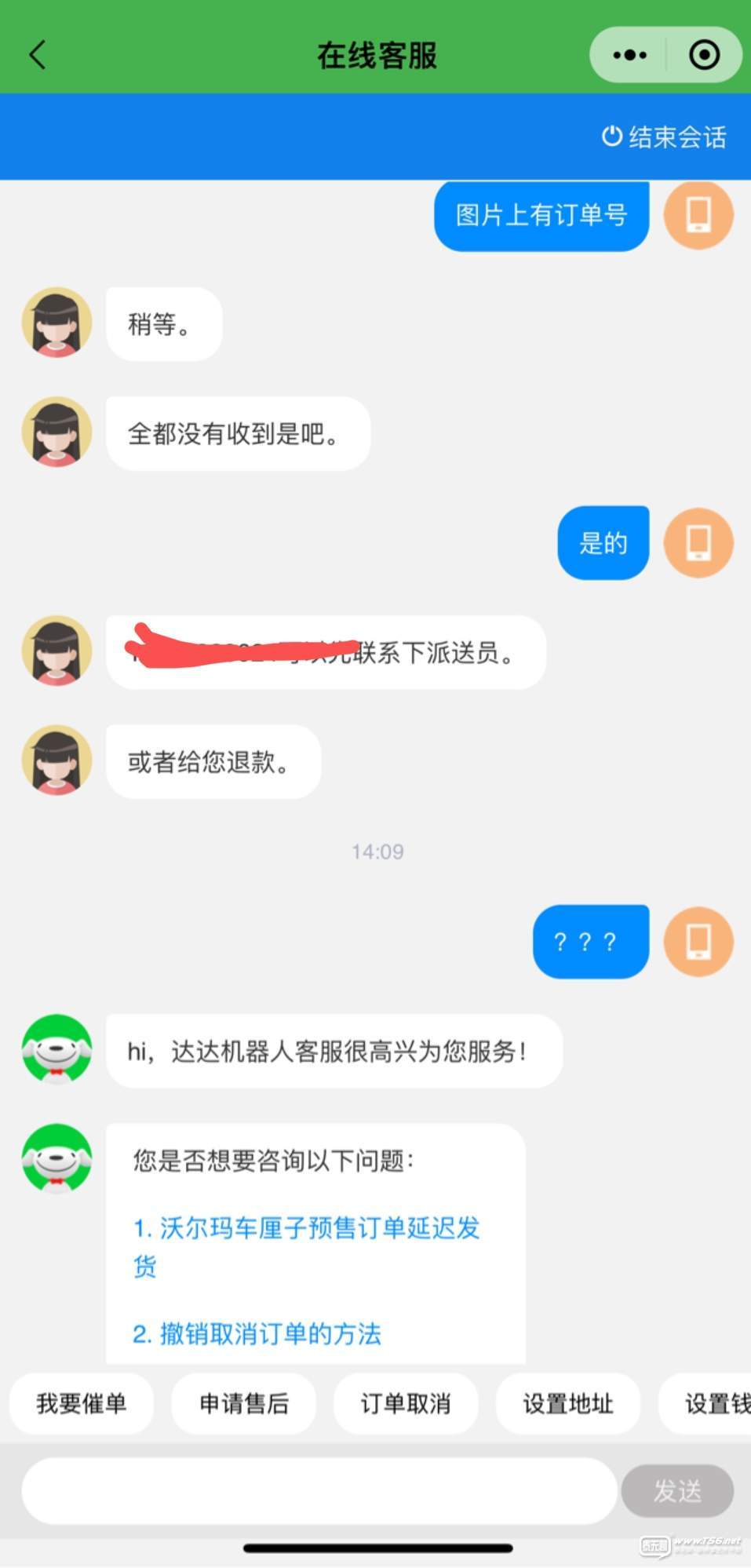Viewport: 751px width, 1568px height.
Task: Select the 我要催单 quick reply chip
Action: (x=81, y=1403)
